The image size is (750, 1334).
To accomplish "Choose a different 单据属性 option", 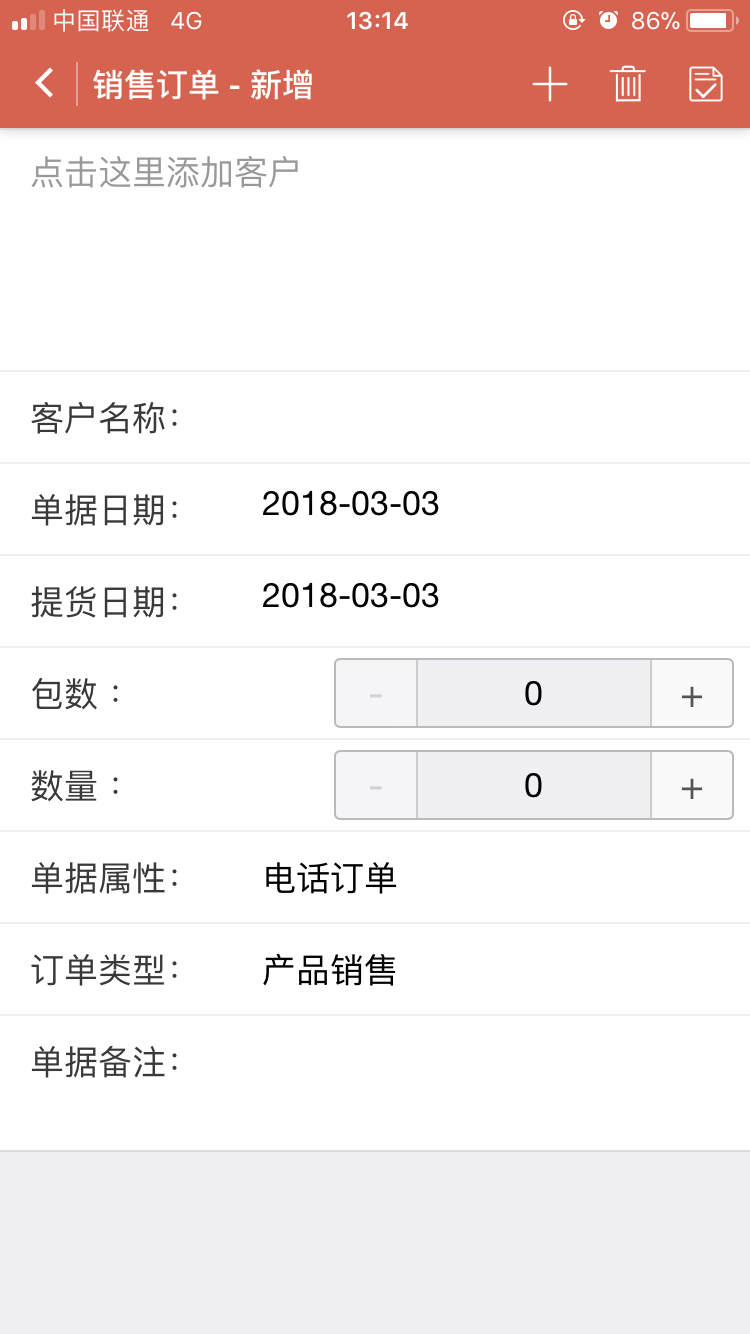I will [x=331, y=879].
